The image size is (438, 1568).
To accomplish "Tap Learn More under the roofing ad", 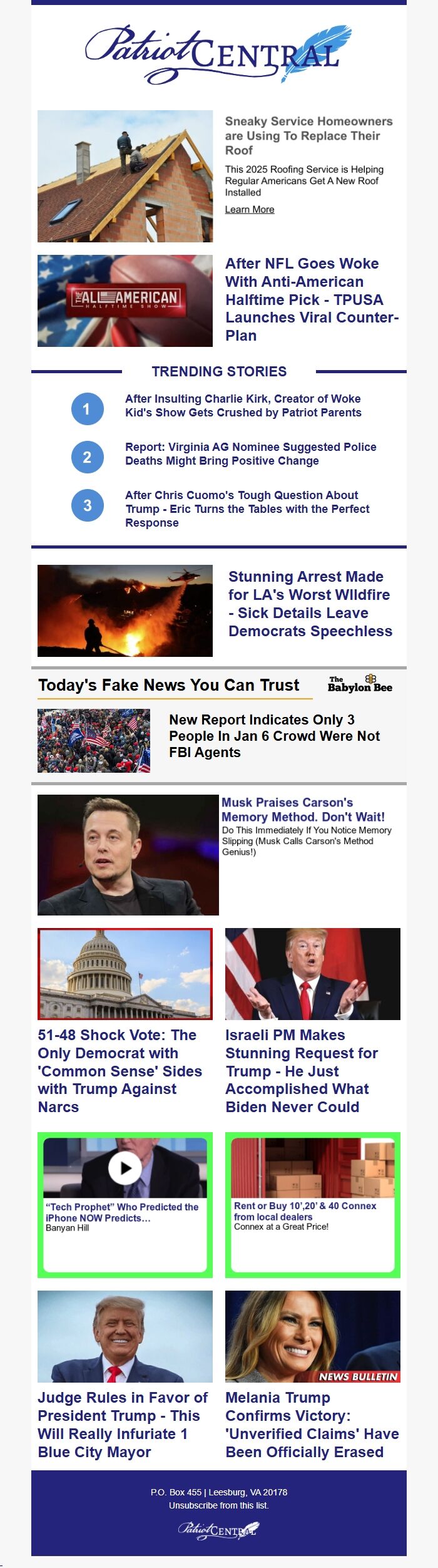I will coord(249,209).
